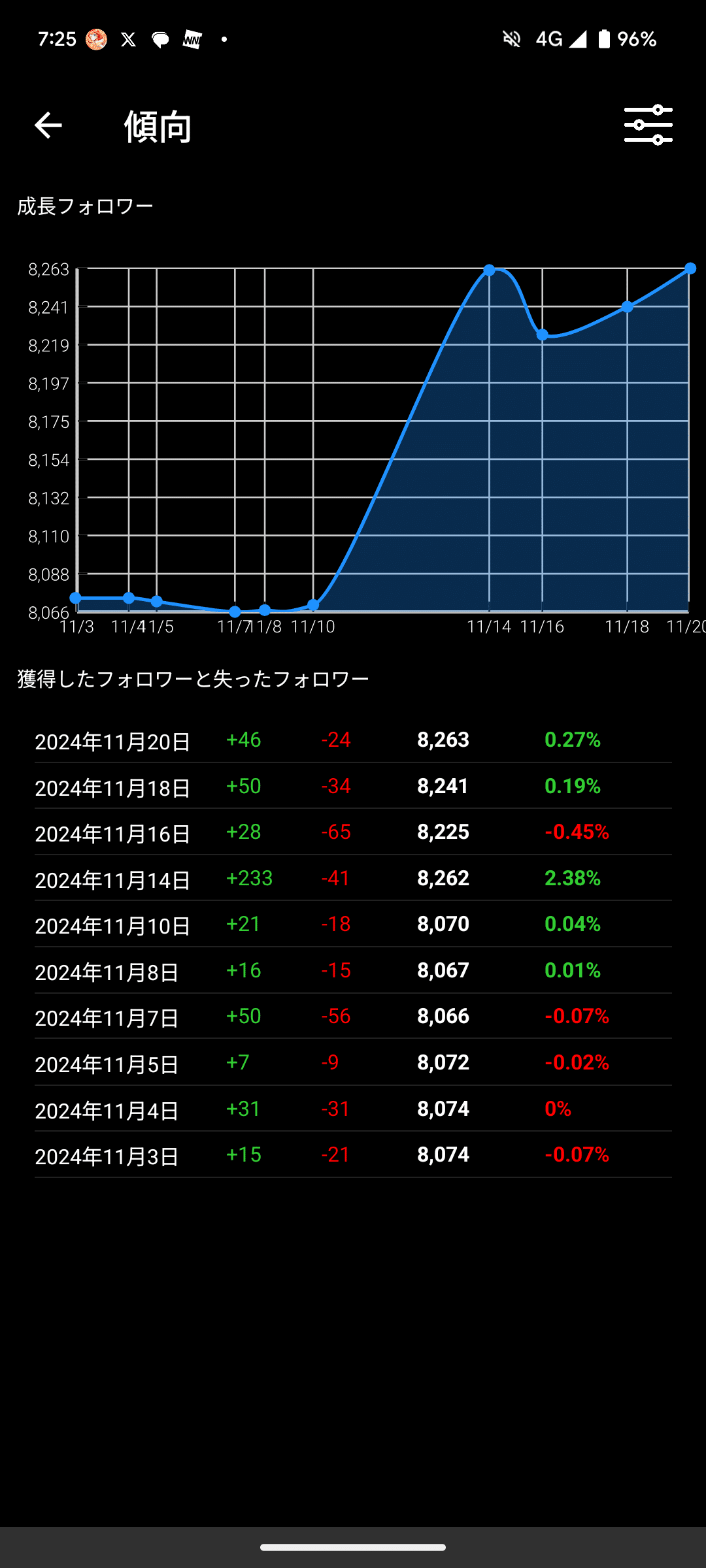
Task: Tap the battery indicator showing 96%
Action: (x=605, y=39)
